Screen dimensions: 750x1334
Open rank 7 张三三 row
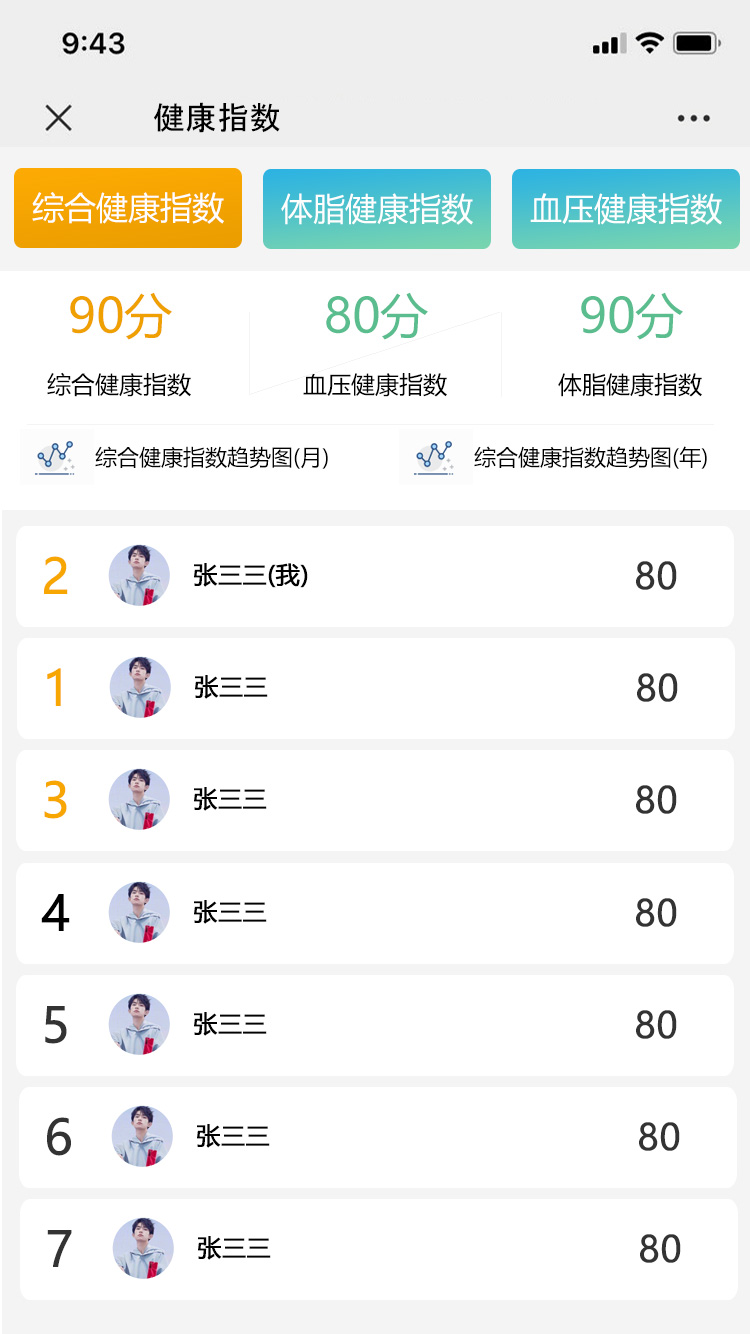coord(375,1249)
